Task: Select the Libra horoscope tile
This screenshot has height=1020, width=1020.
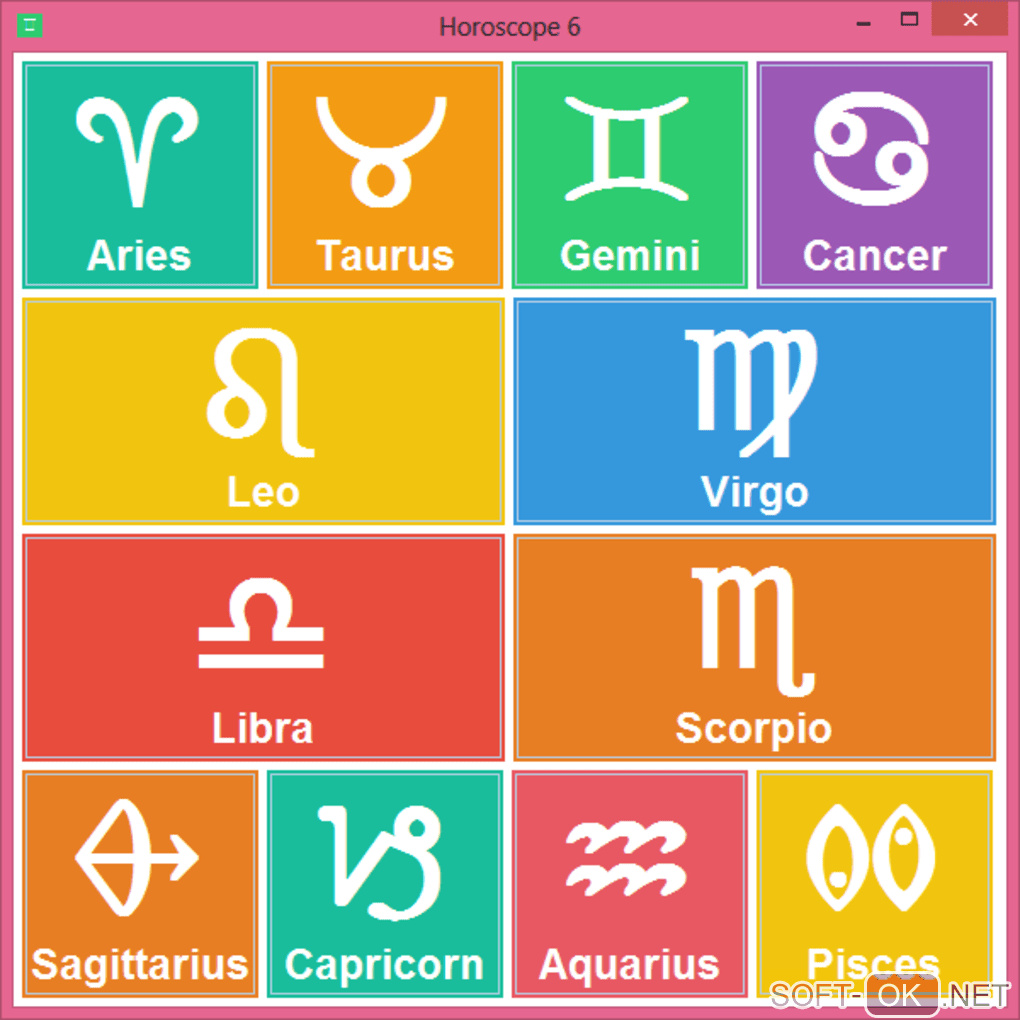Action: coord(263,647)
